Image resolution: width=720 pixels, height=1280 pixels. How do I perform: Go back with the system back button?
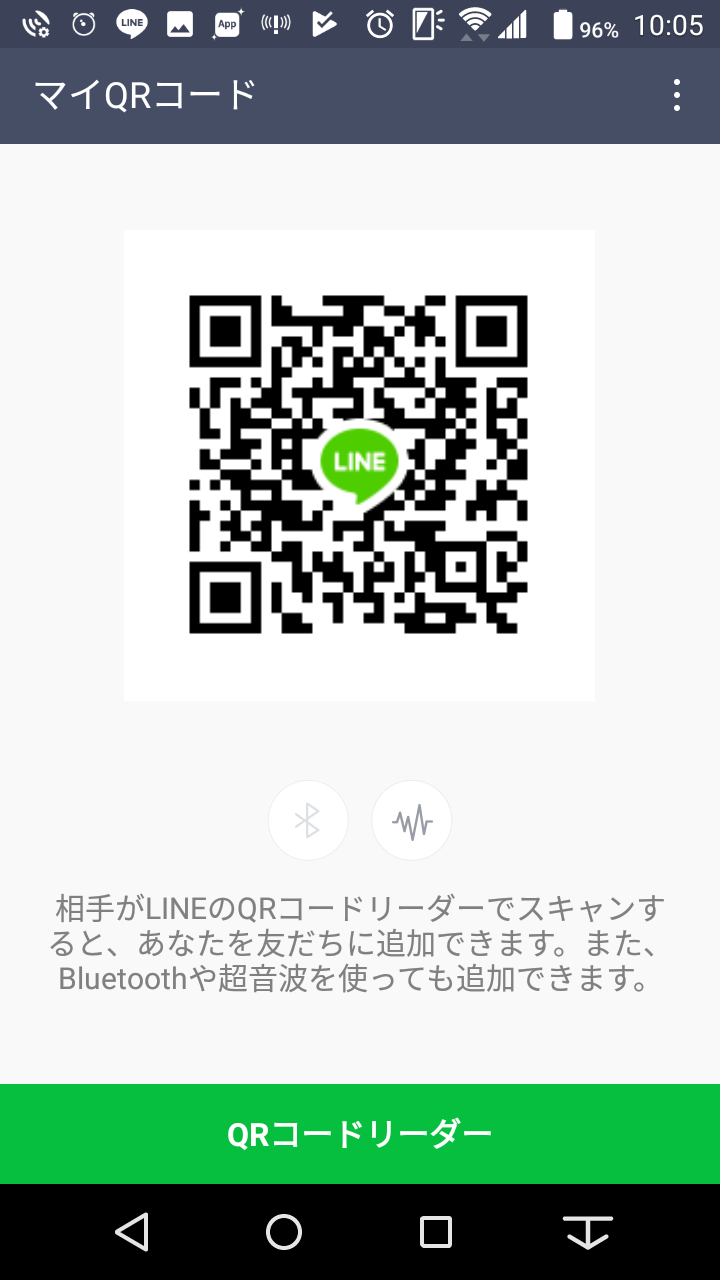[132, 1232]
